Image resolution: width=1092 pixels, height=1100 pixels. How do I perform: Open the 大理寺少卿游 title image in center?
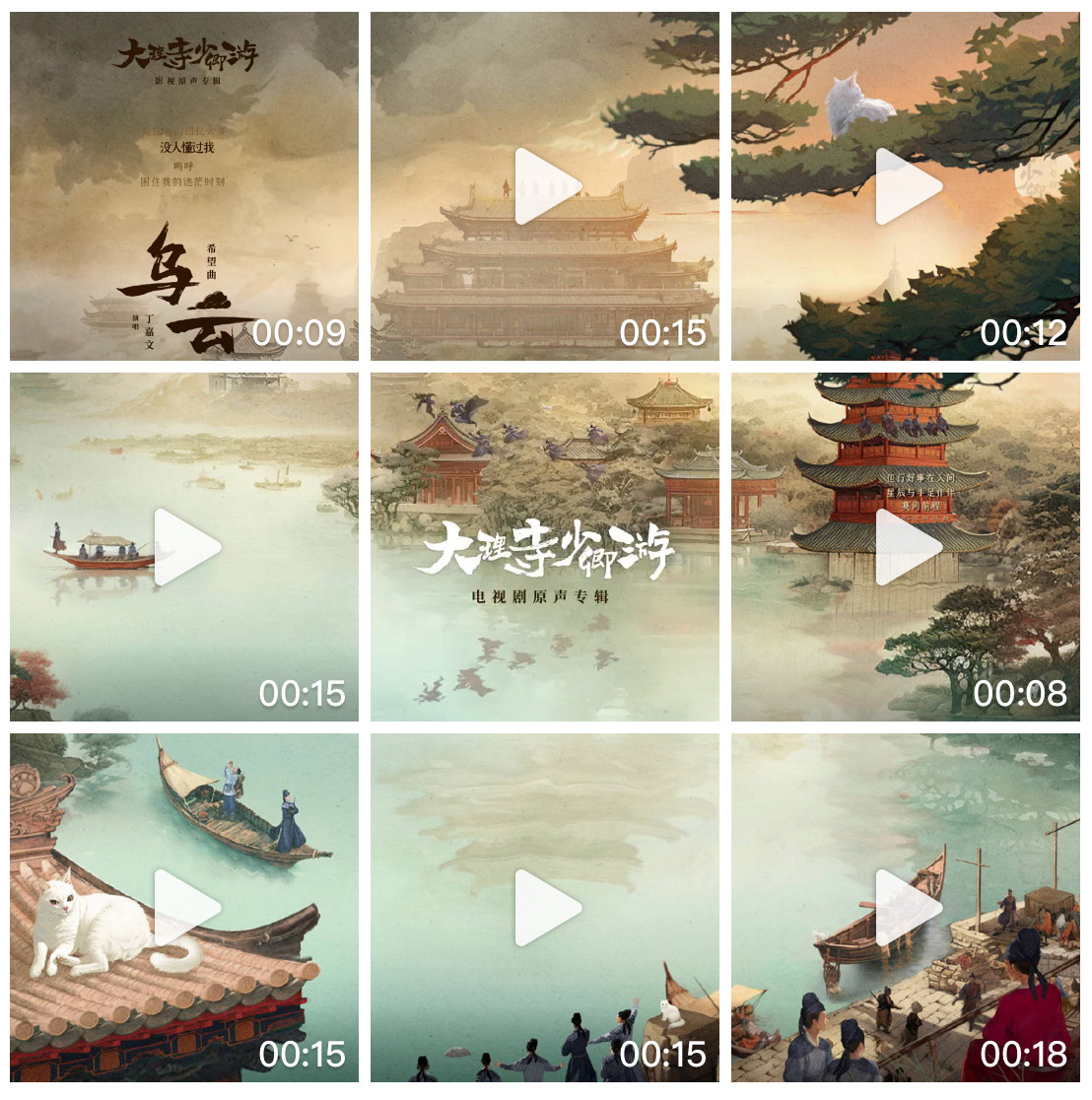coord(545,547)
